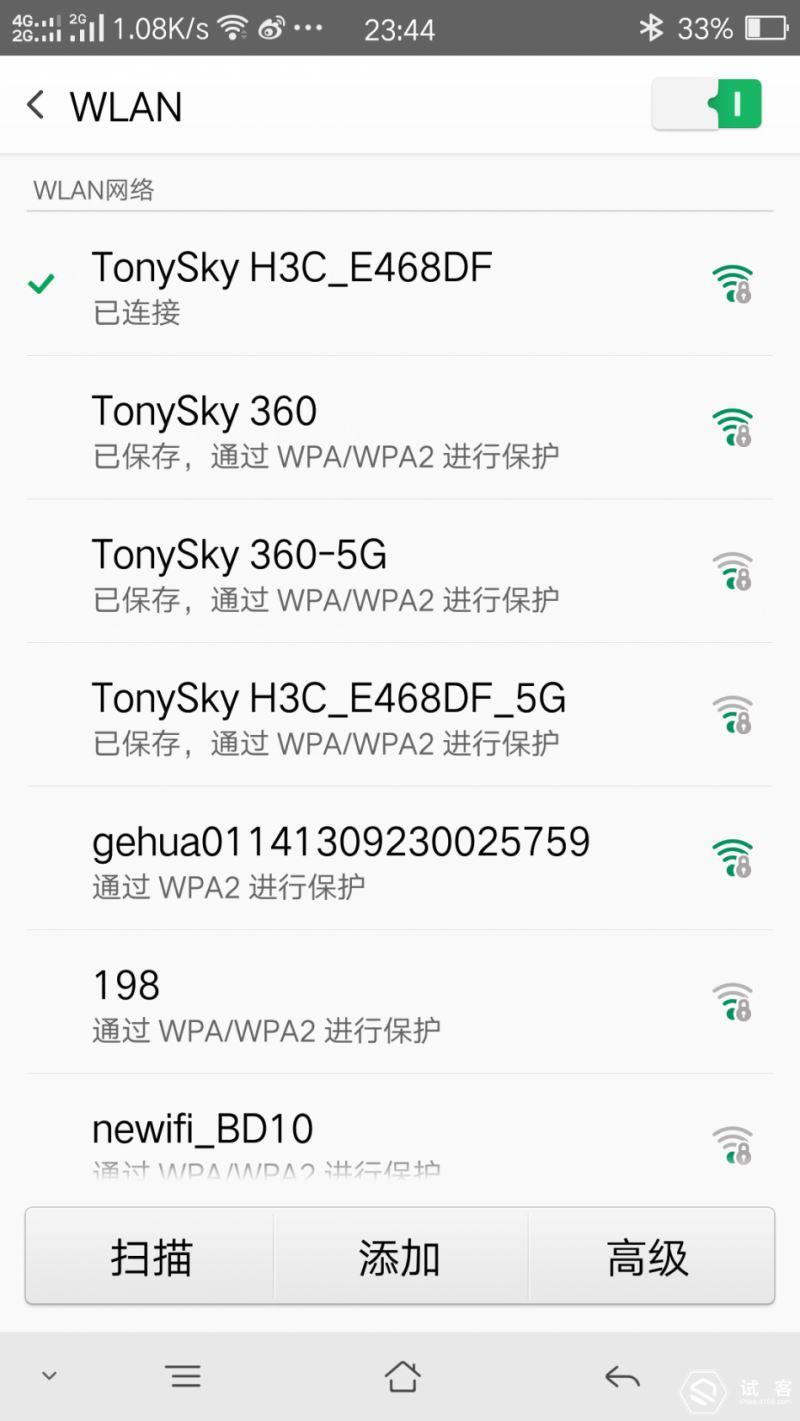Tap the system back arrow
Screen dimensions: 800x1421
click(622, 1377)
